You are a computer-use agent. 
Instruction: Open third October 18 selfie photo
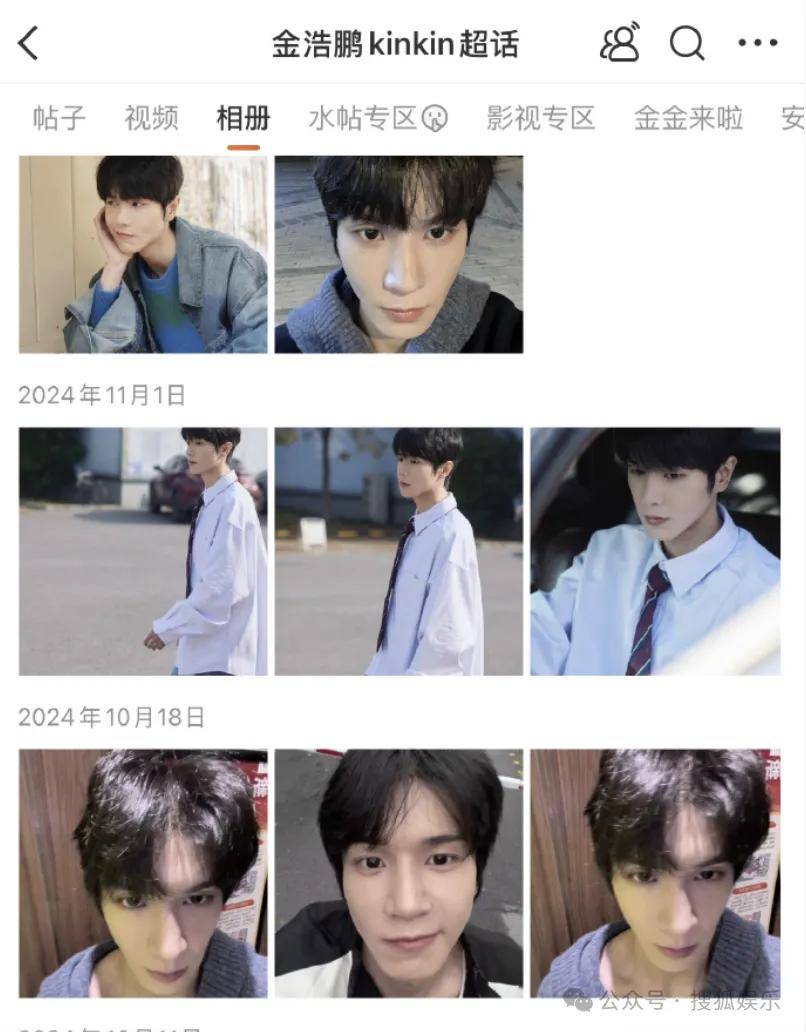coord(655,873)
